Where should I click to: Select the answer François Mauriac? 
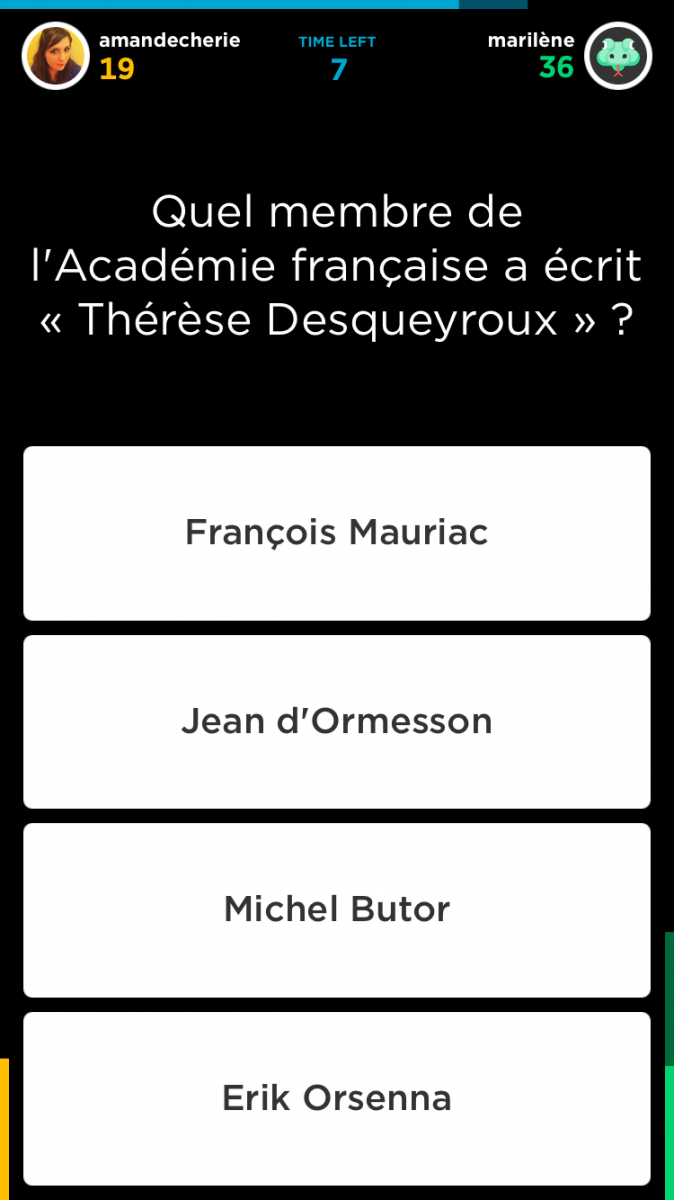(337, 533)
